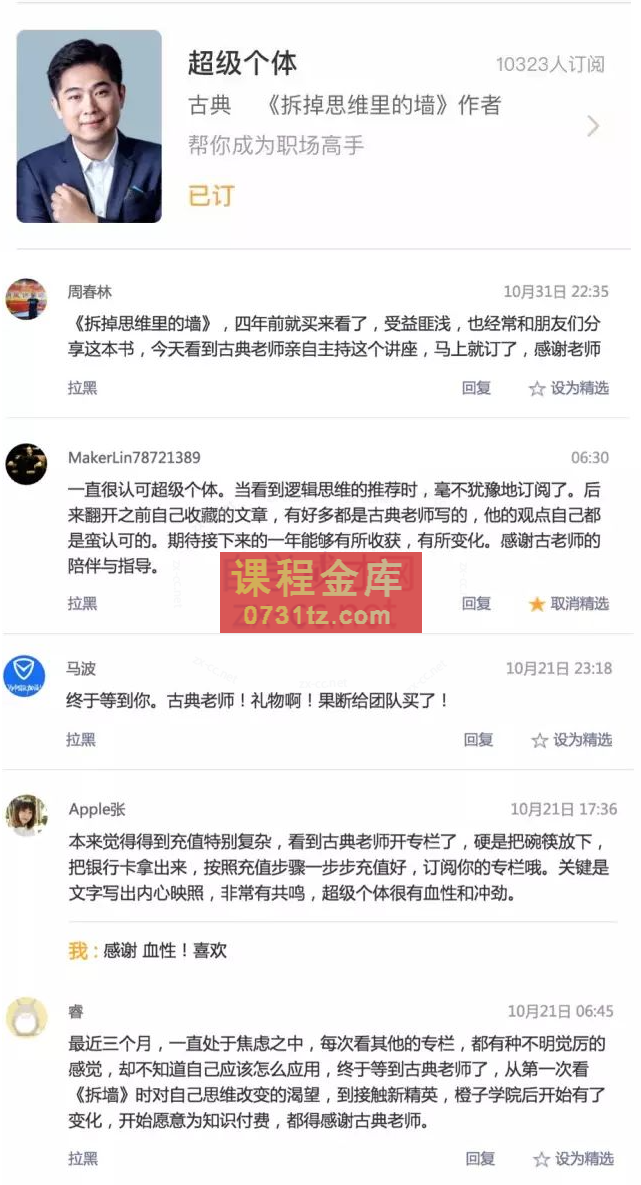Open Apple张's avatar

tap(26, 815)
